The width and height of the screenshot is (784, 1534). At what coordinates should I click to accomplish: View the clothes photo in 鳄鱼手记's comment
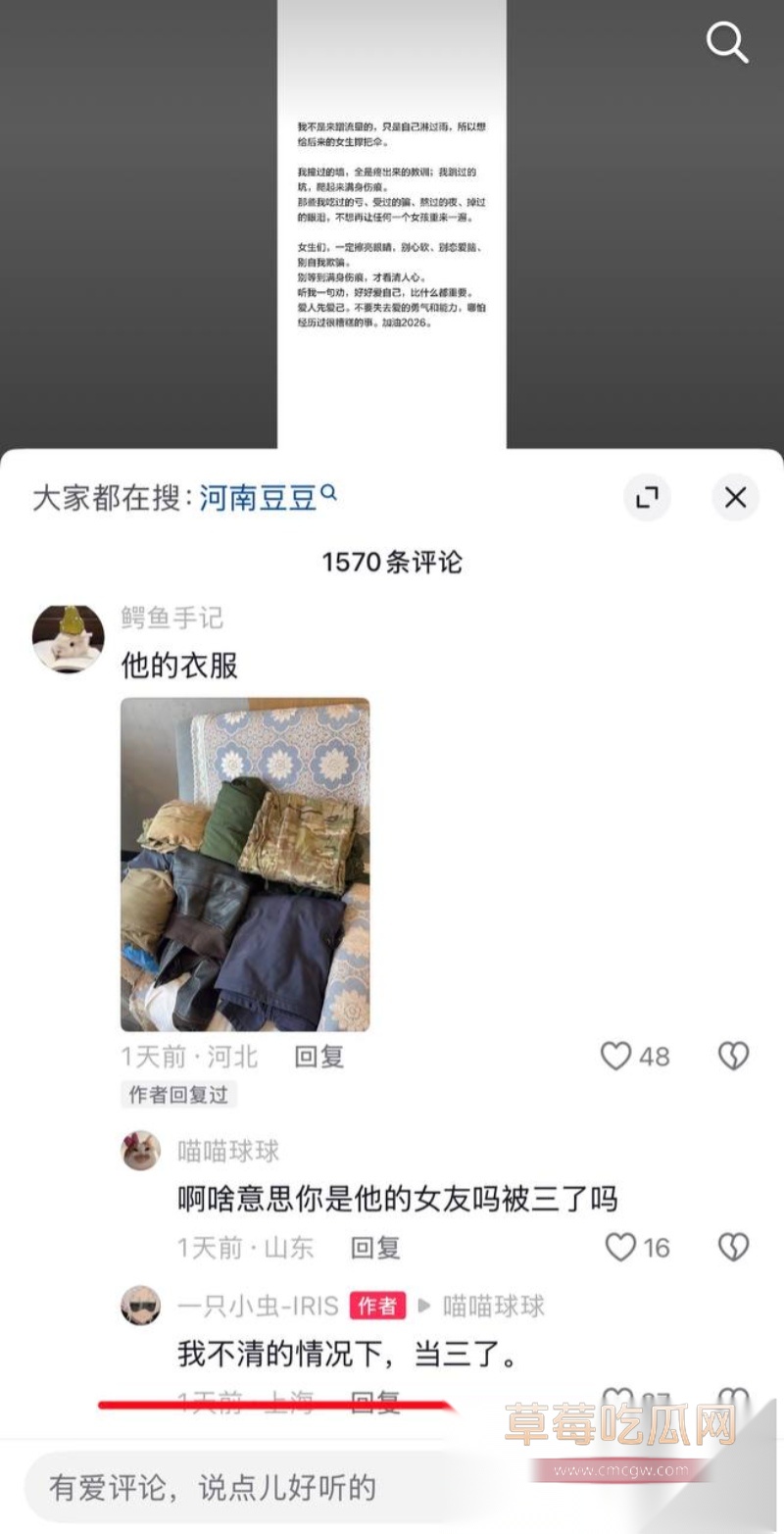(245, 864)
